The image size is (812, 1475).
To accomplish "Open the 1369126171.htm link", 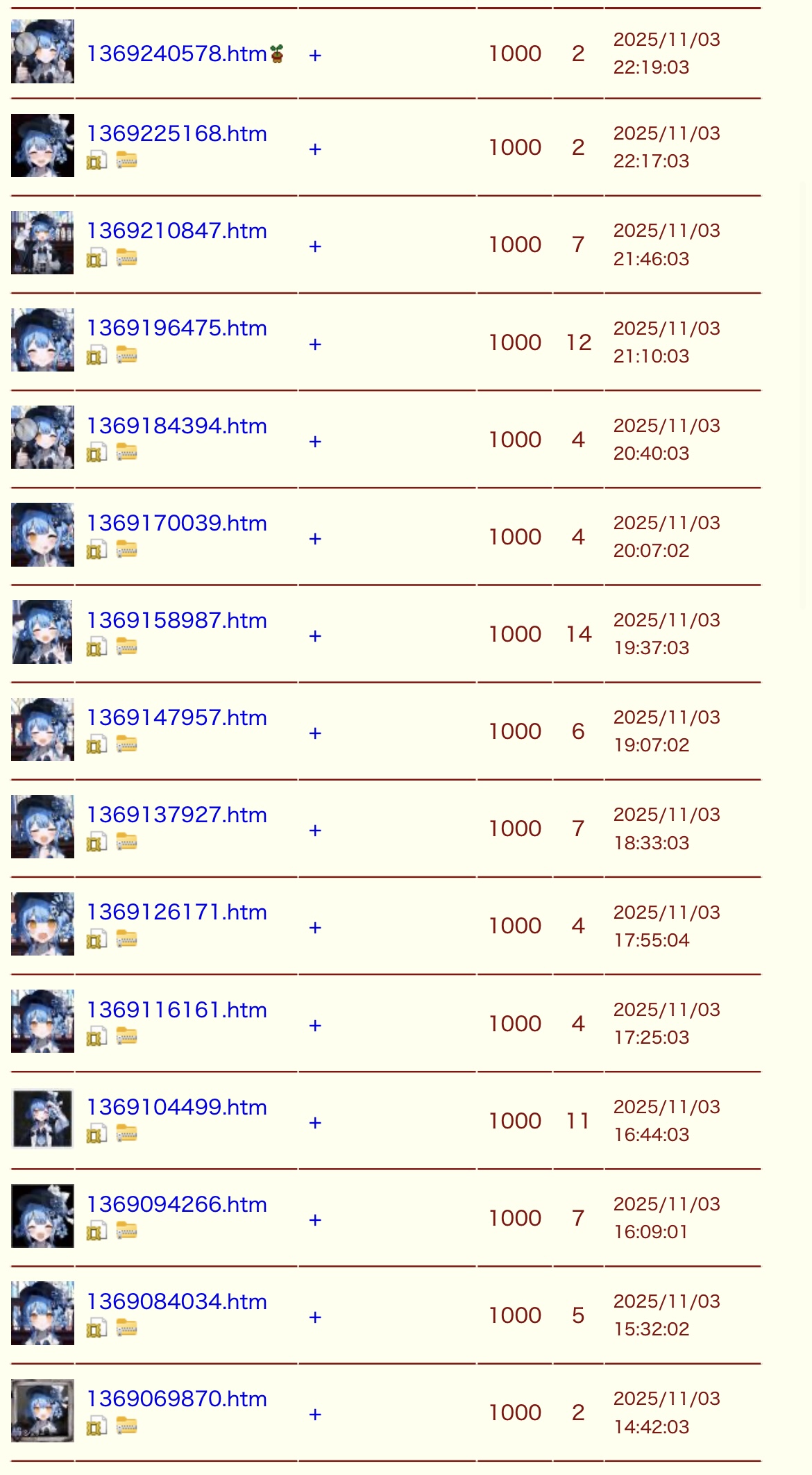I will (176, 912).
